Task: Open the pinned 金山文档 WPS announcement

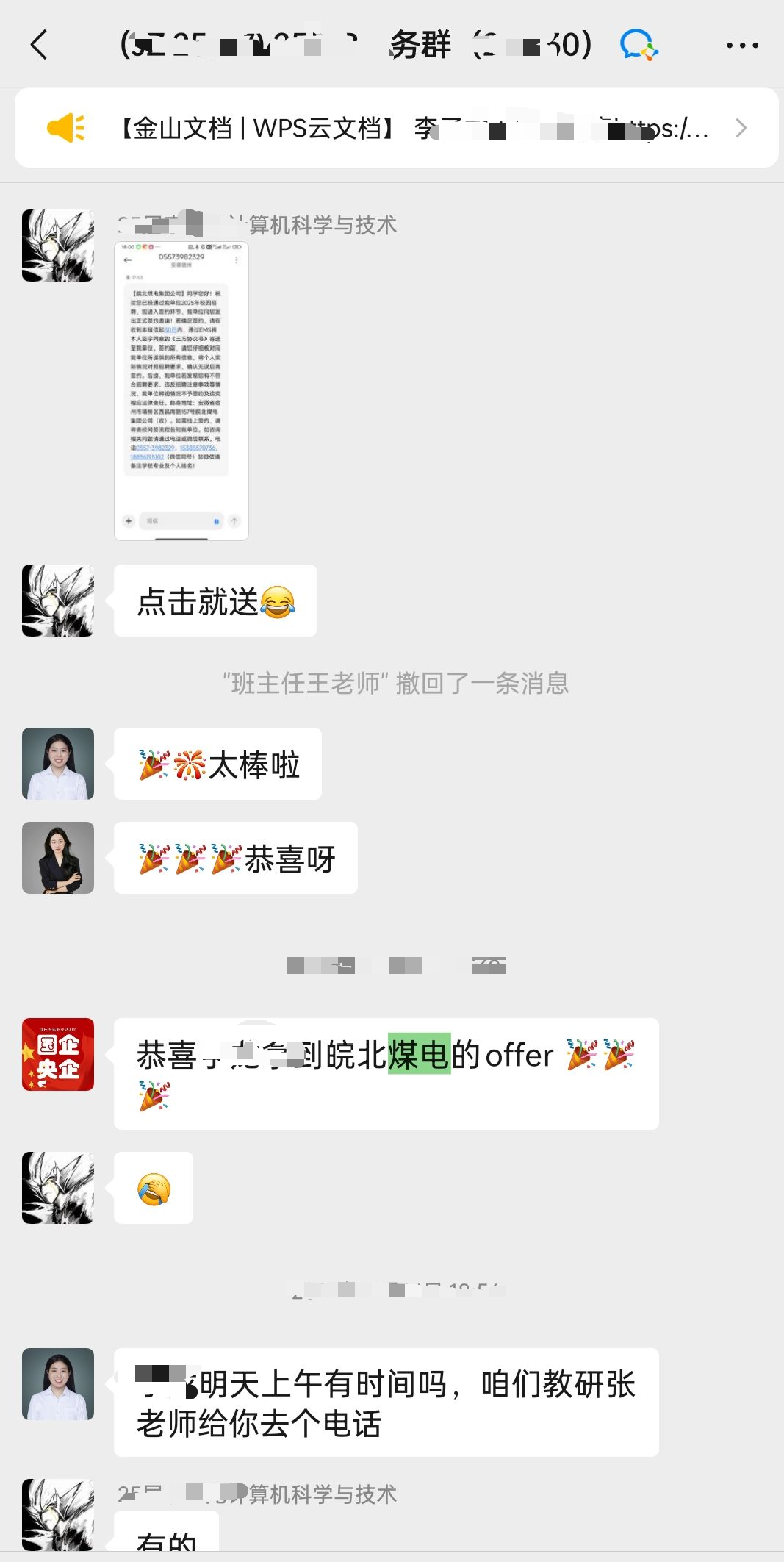Action: pyautogui.click(x=396, y=129)
